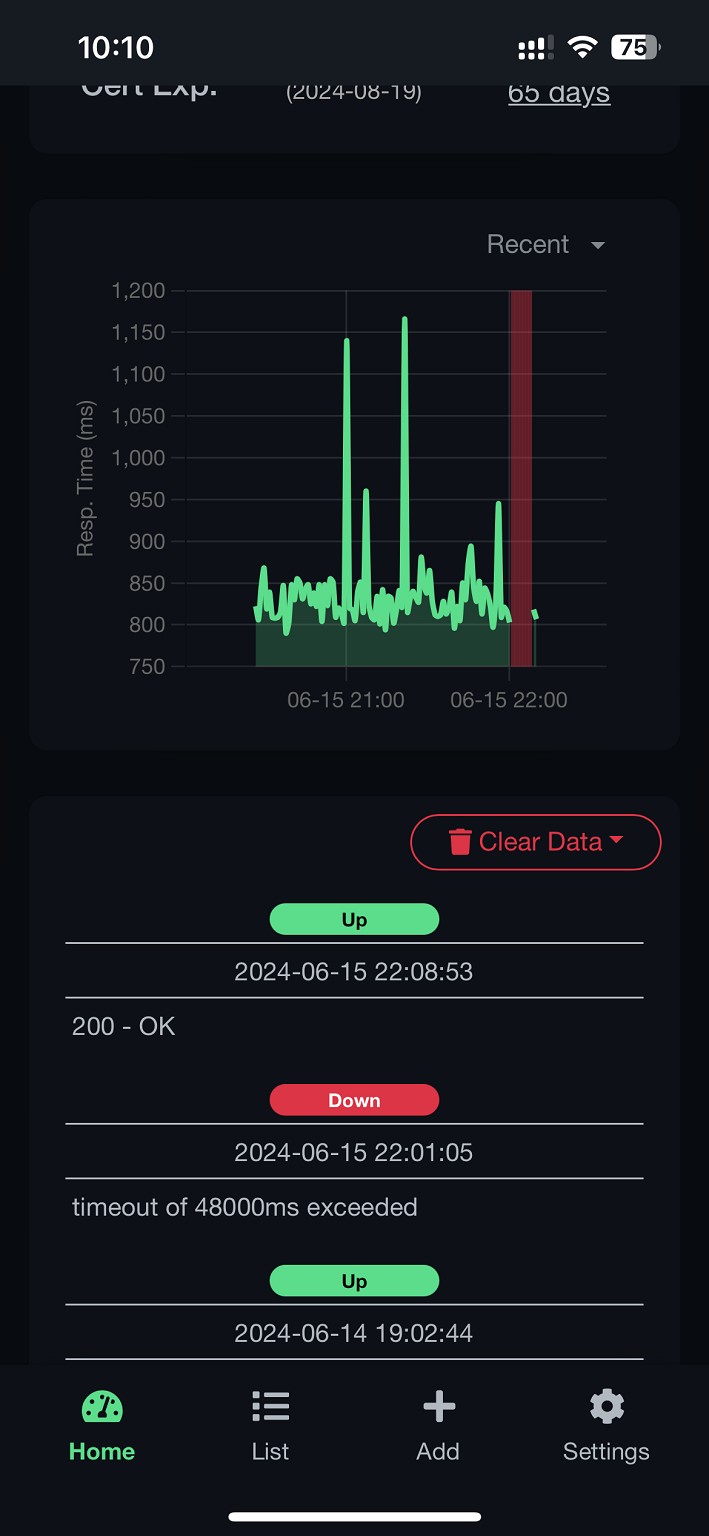Viewport: 709px width, 1536px height.
Task: Switch to the Home tab
Action: click(102, 1426)
